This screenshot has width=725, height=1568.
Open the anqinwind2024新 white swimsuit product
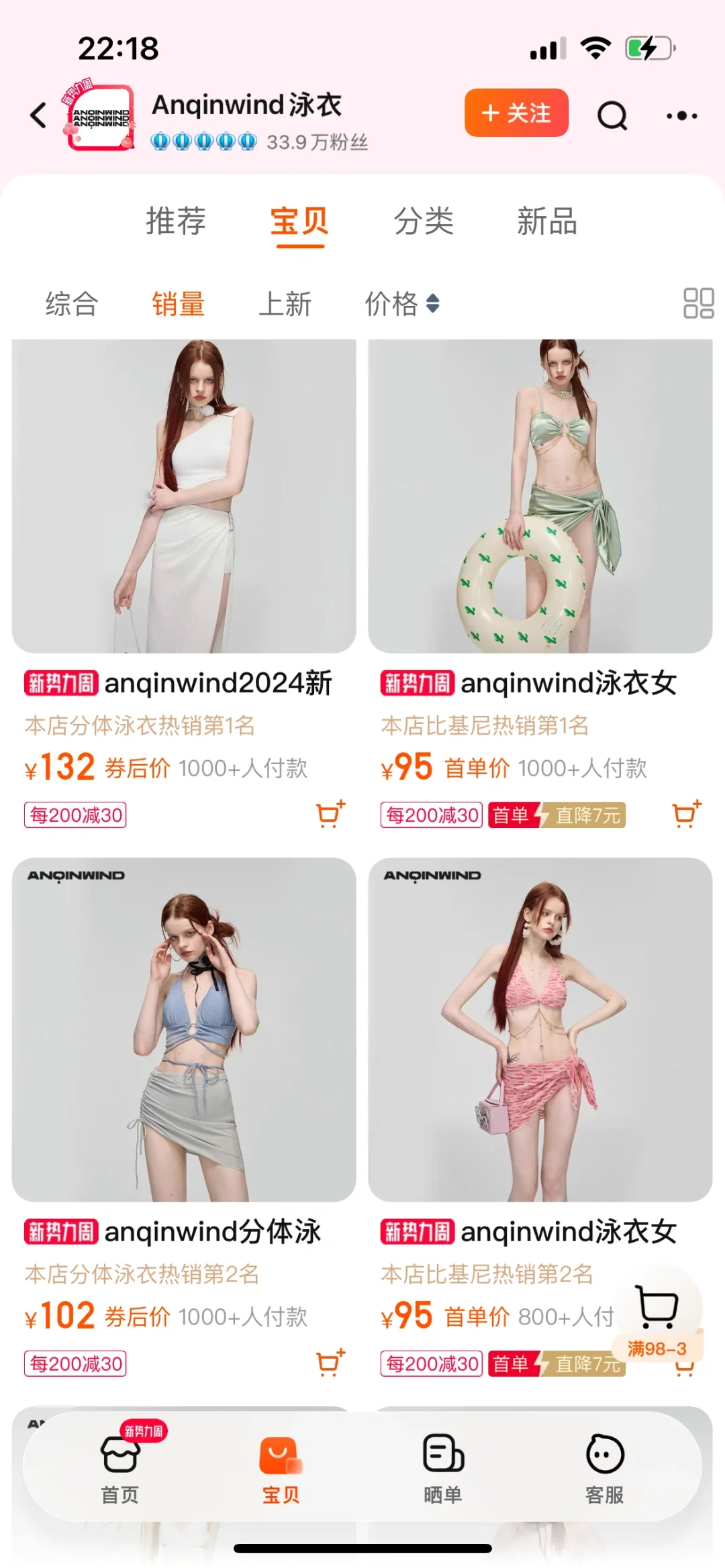(184, 496)
